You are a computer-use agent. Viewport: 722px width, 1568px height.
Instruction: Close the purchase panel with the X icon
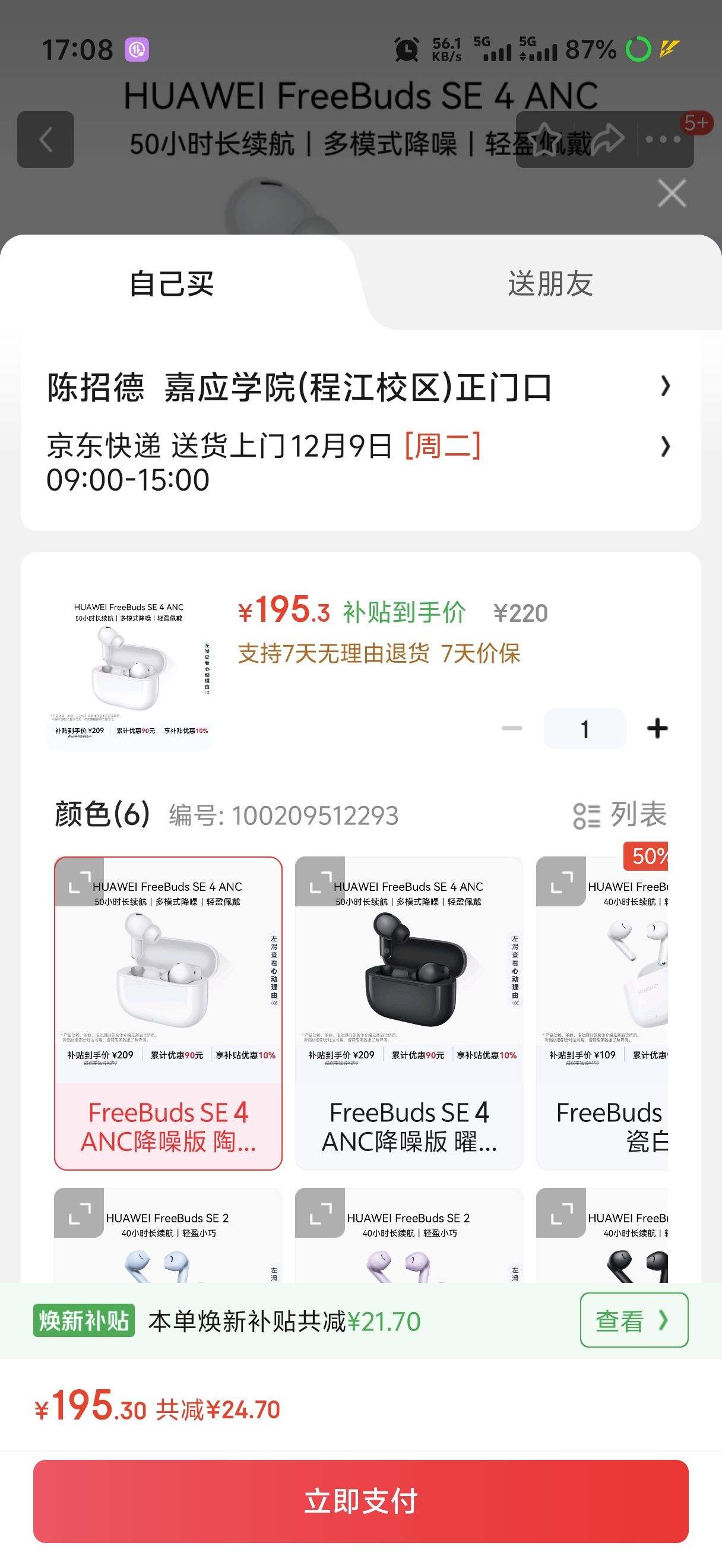pyautogui.click(x=672, y=193)
